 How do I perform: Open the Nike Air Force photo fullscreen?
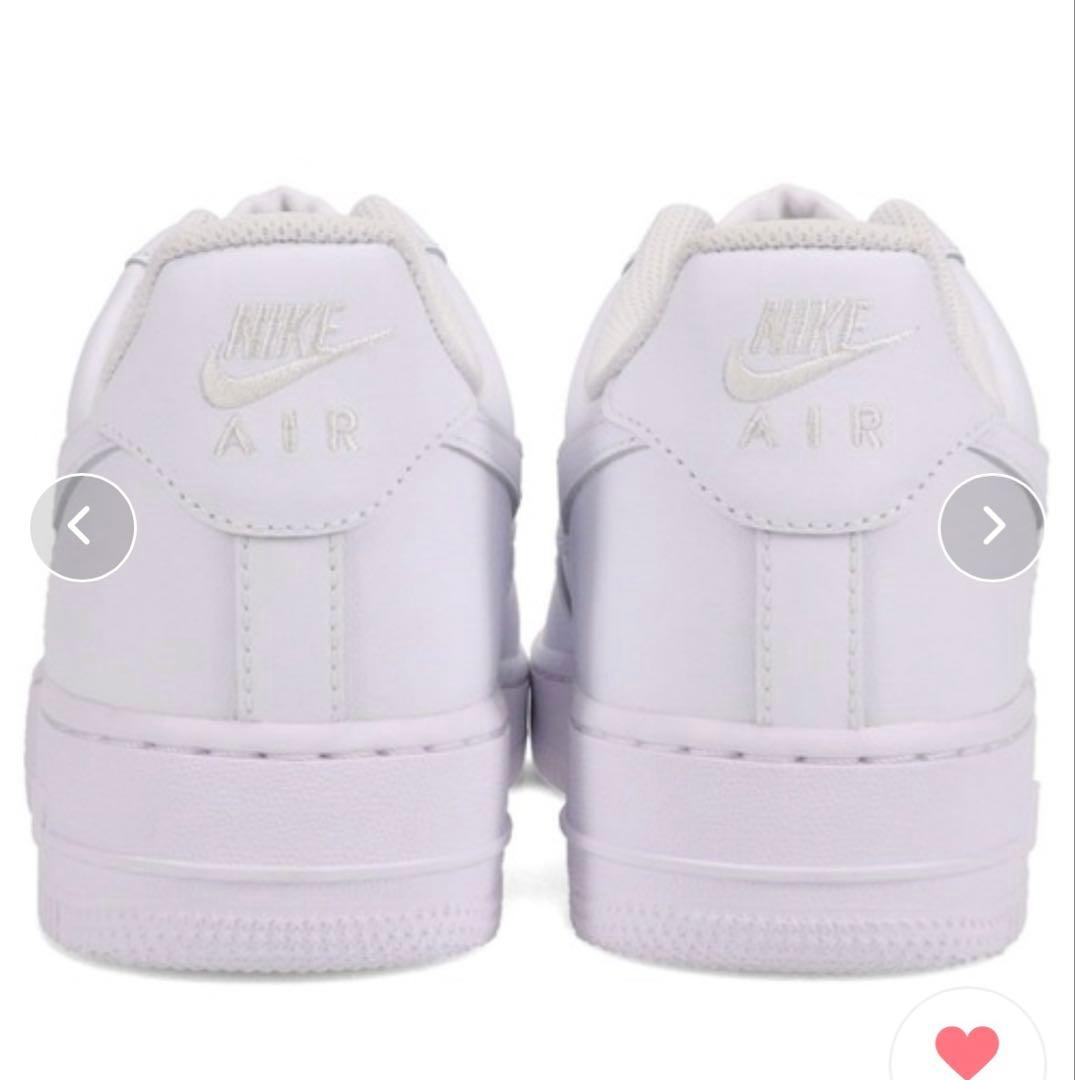(537, 540)
